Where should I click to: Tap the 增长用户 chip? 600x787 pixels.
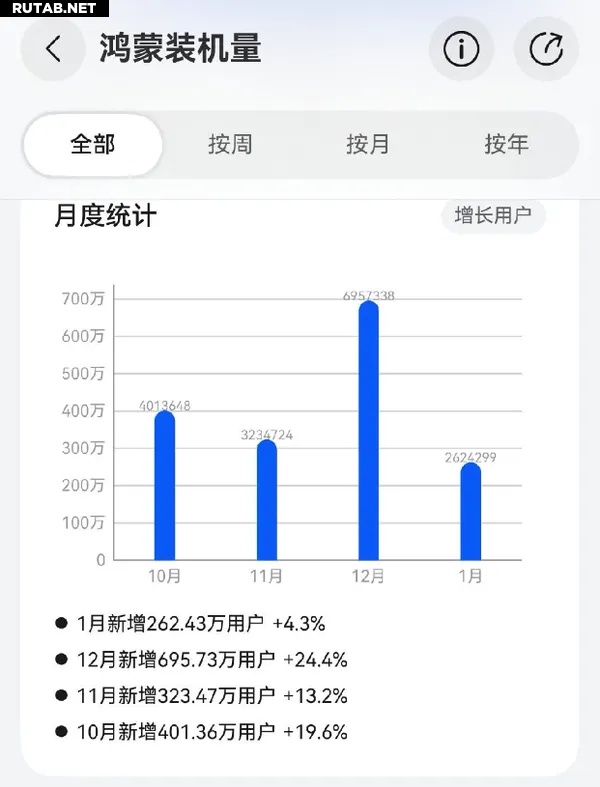click(x=493, y=215)
